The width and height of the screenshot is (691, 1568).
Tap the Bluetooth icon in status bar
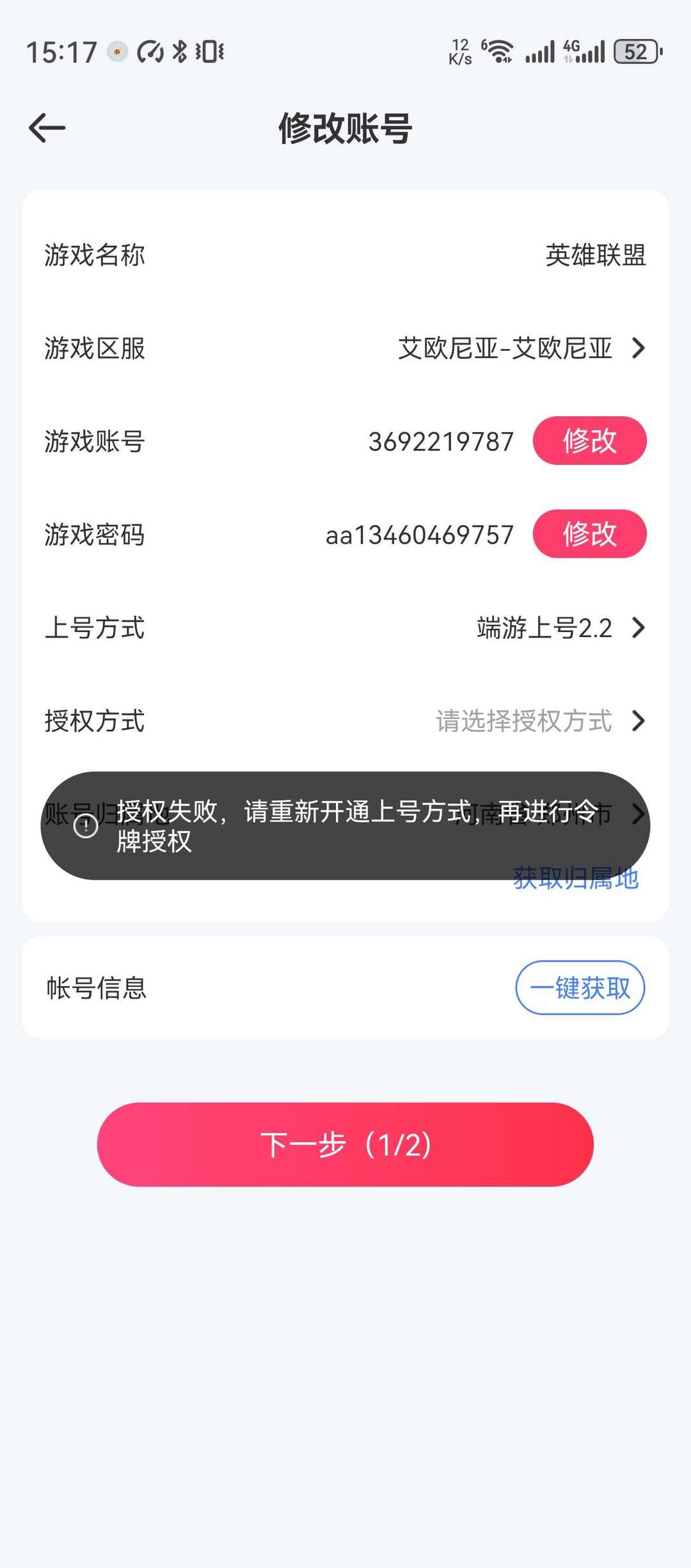(x=180, y=52)
